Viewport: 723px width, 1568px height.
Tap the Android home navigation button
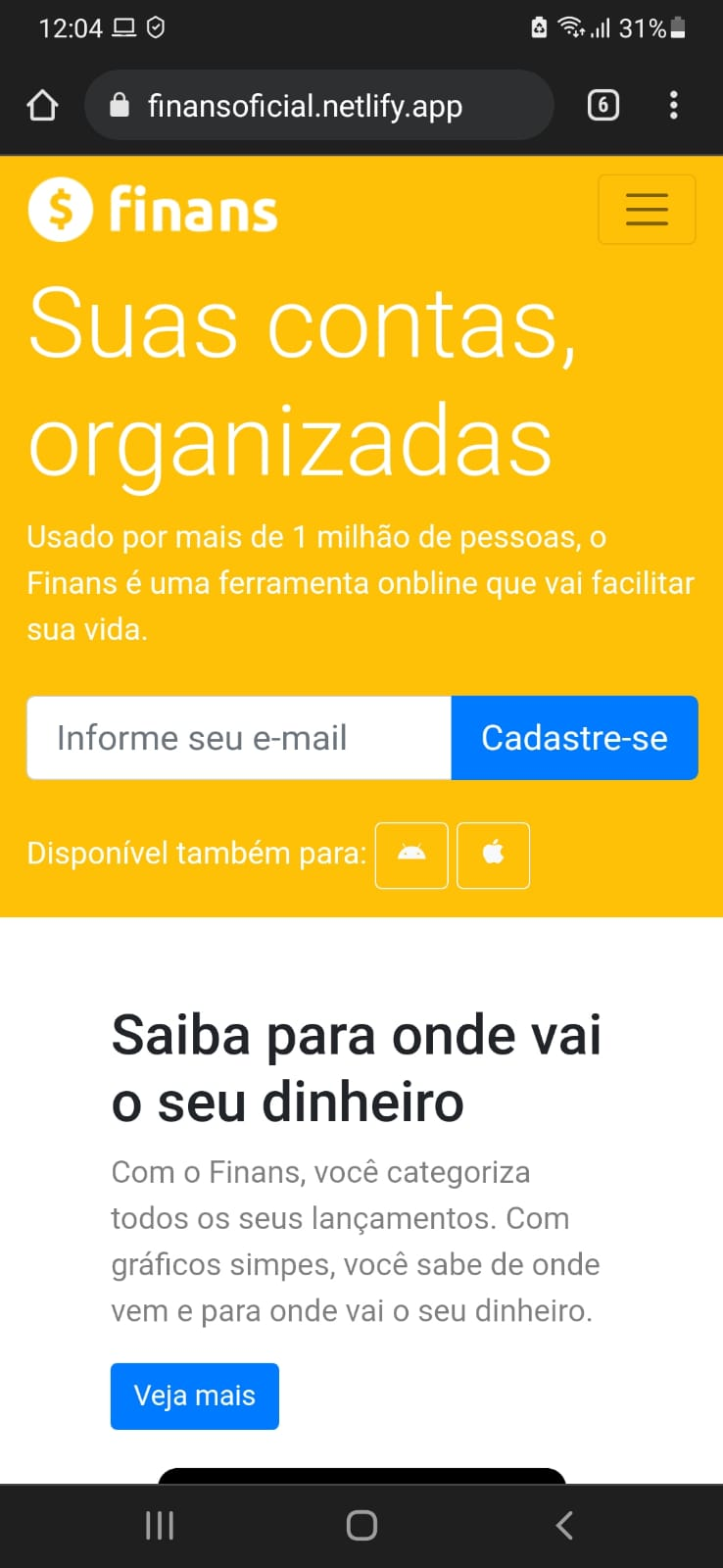[x=361, y=1524]
